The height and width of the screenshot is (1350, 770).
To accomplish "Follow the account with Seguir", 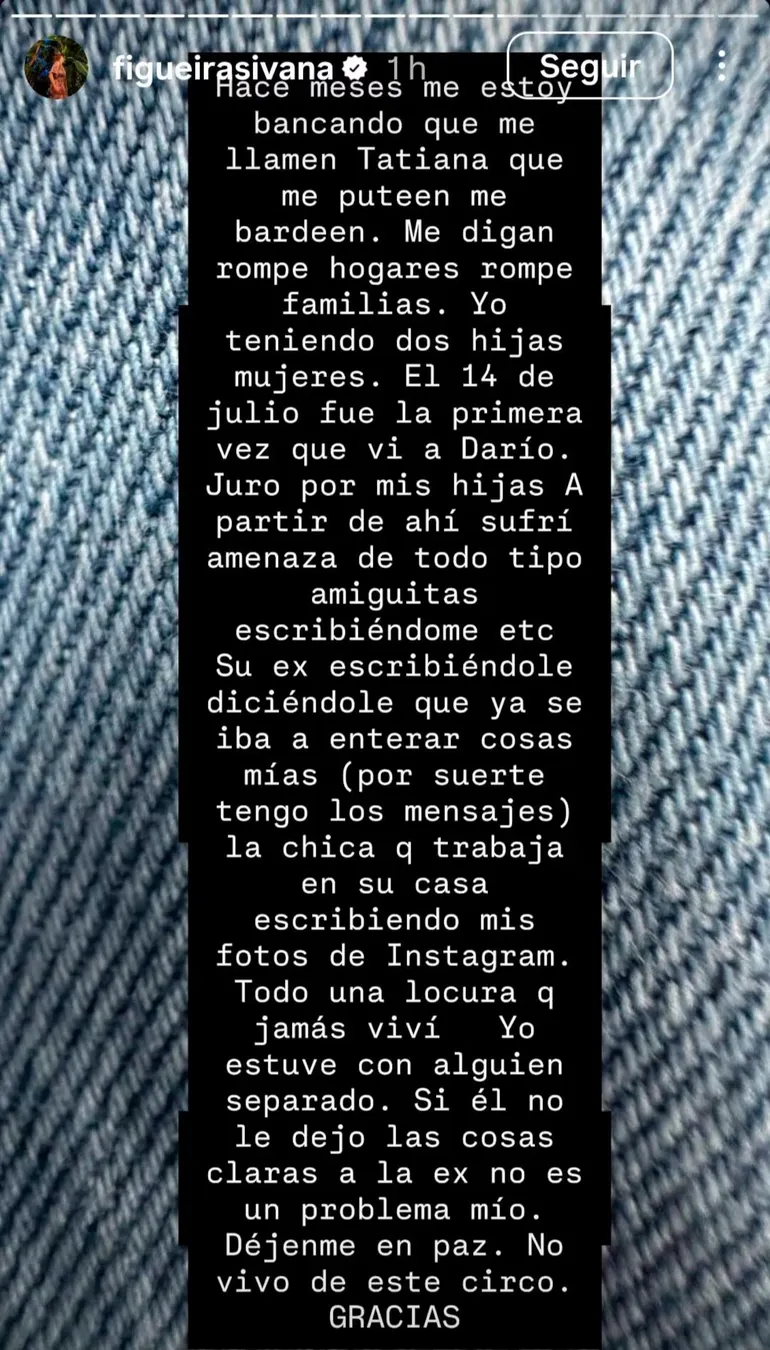I will pyautogui.click(x=589, y=66).
